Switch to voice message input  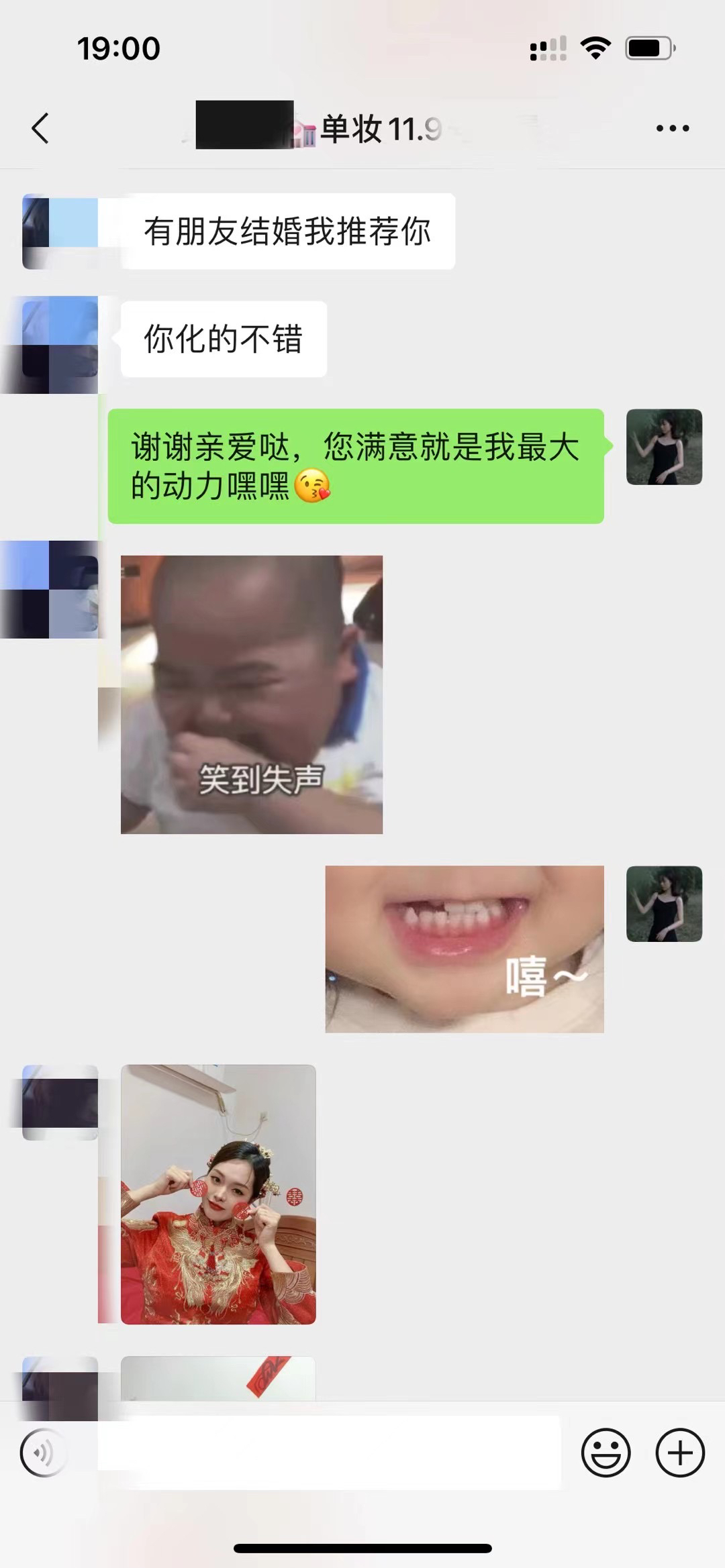(43, 1453)
